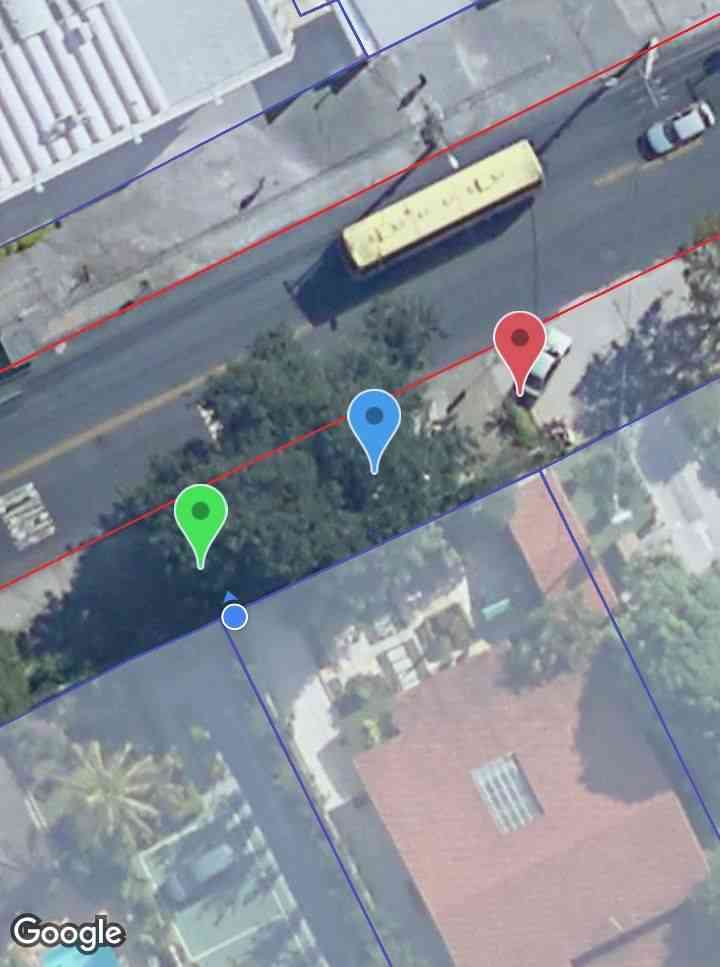
Task: Select the blue map pin
Action: click(x=374, y=421)
